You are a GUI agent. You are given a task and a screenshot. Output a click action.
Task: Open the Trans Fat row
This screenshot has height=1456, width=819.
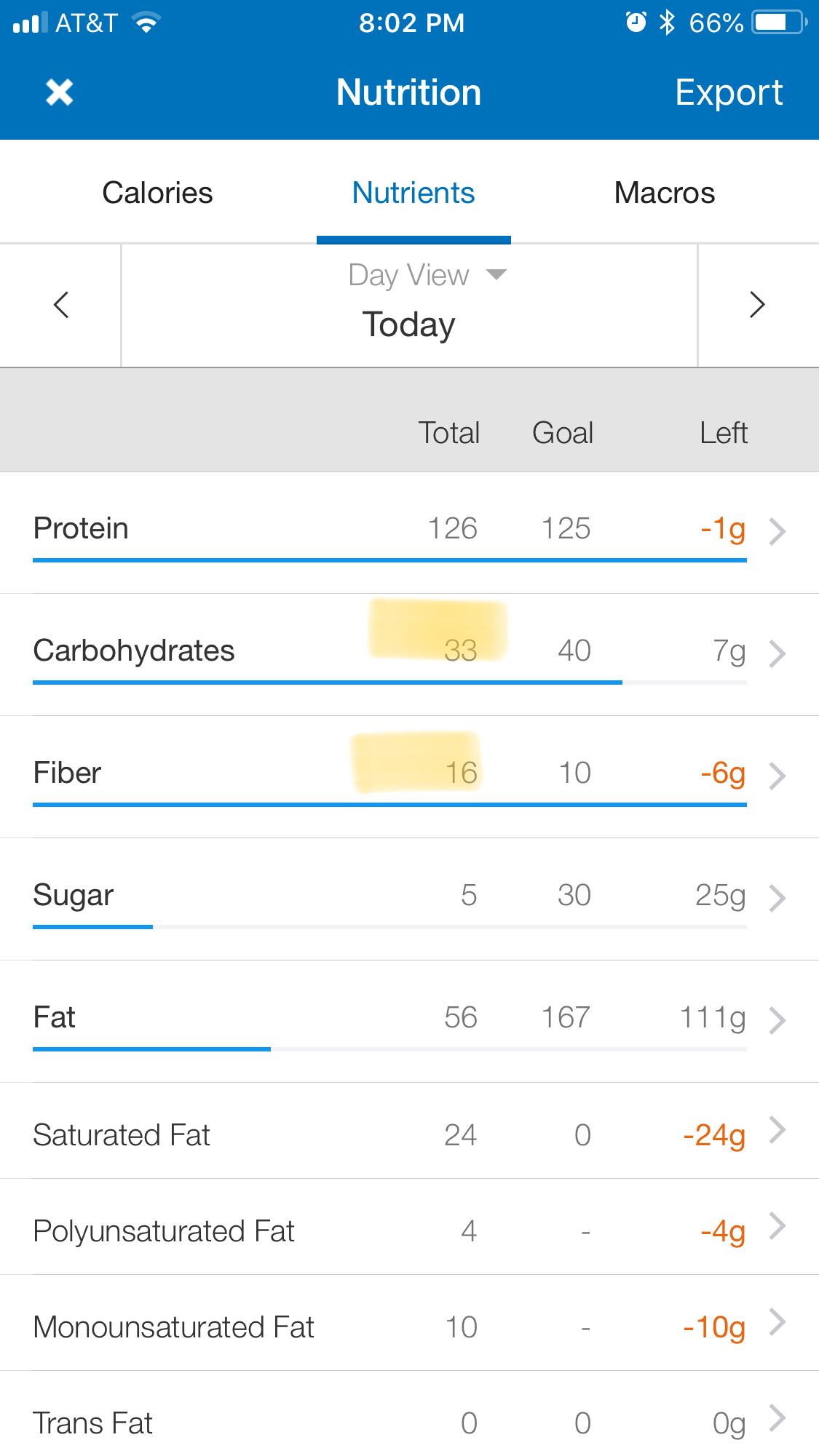(x=409, y=1415)
